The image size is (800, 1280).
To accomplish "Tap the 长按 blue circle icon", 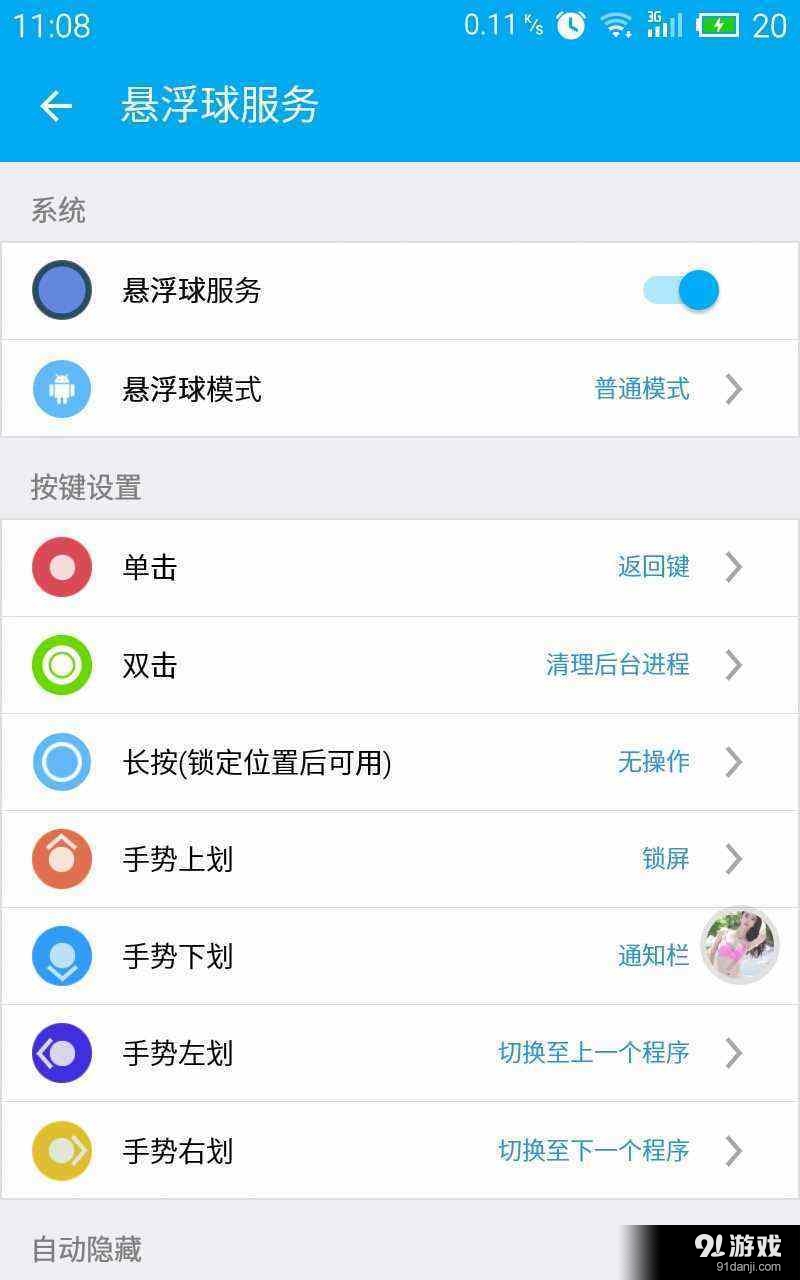I will coord(61,762).
